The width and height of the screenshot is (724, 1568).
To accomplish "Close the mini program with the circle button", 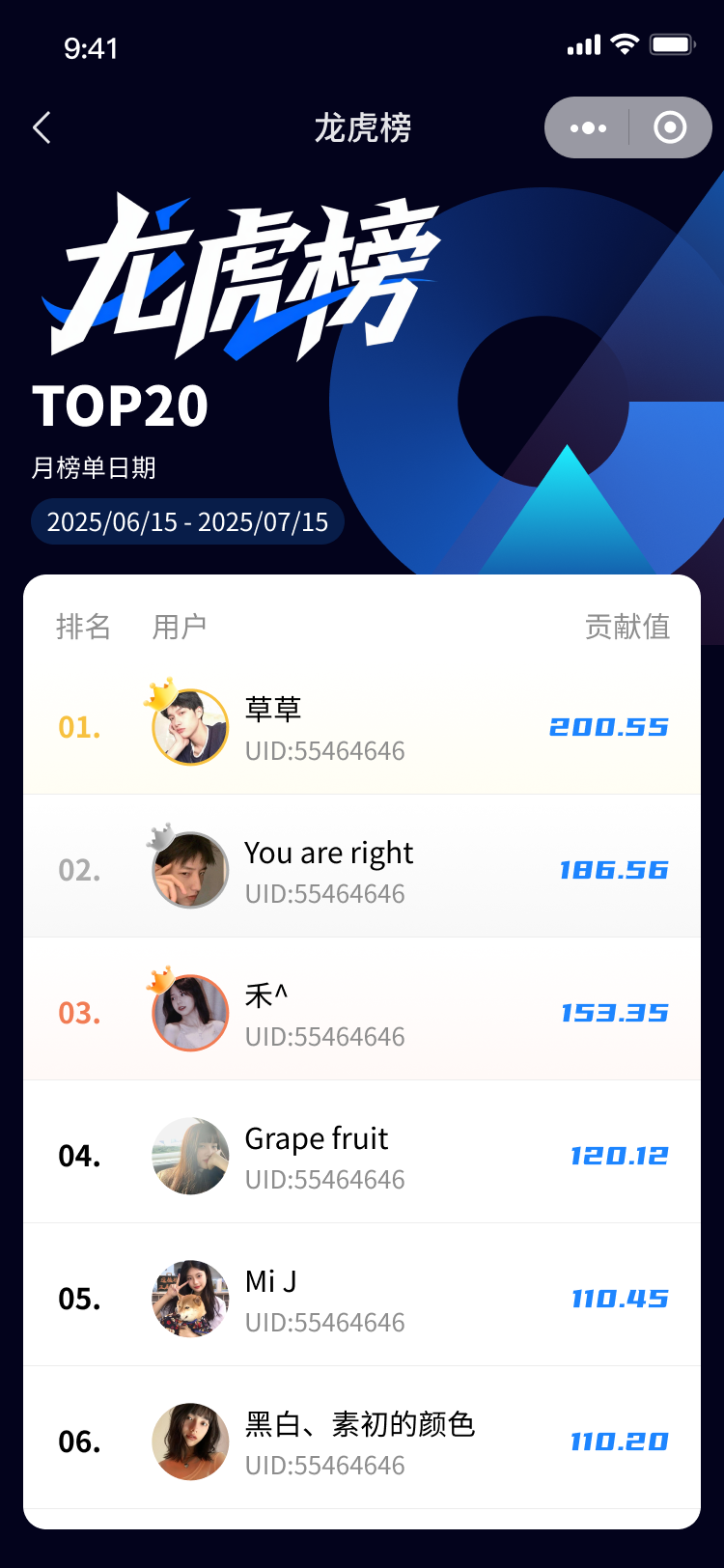I will (670, 127).
